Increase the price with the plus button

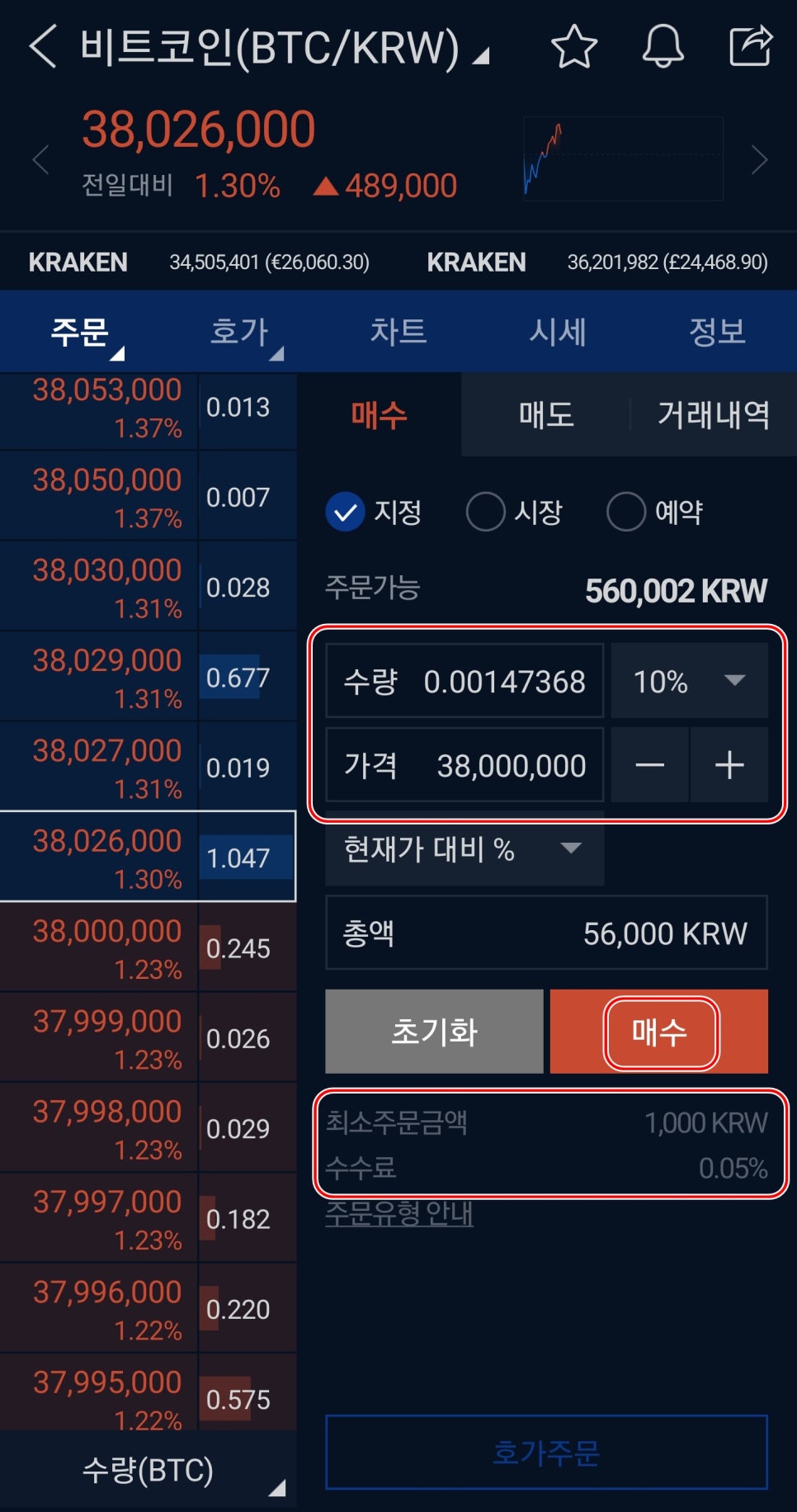coord(729,766)
